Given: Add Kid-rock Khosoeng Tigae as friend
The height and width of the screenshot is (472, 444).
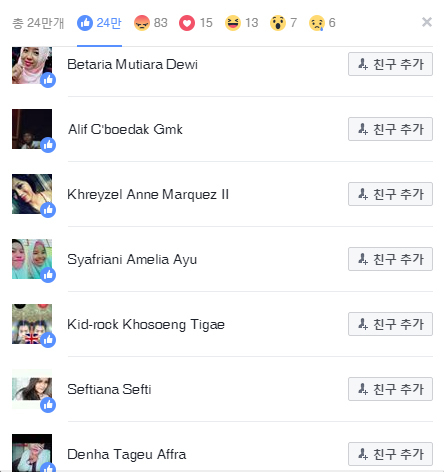Looking at the screenshot, I should point(390,324).
